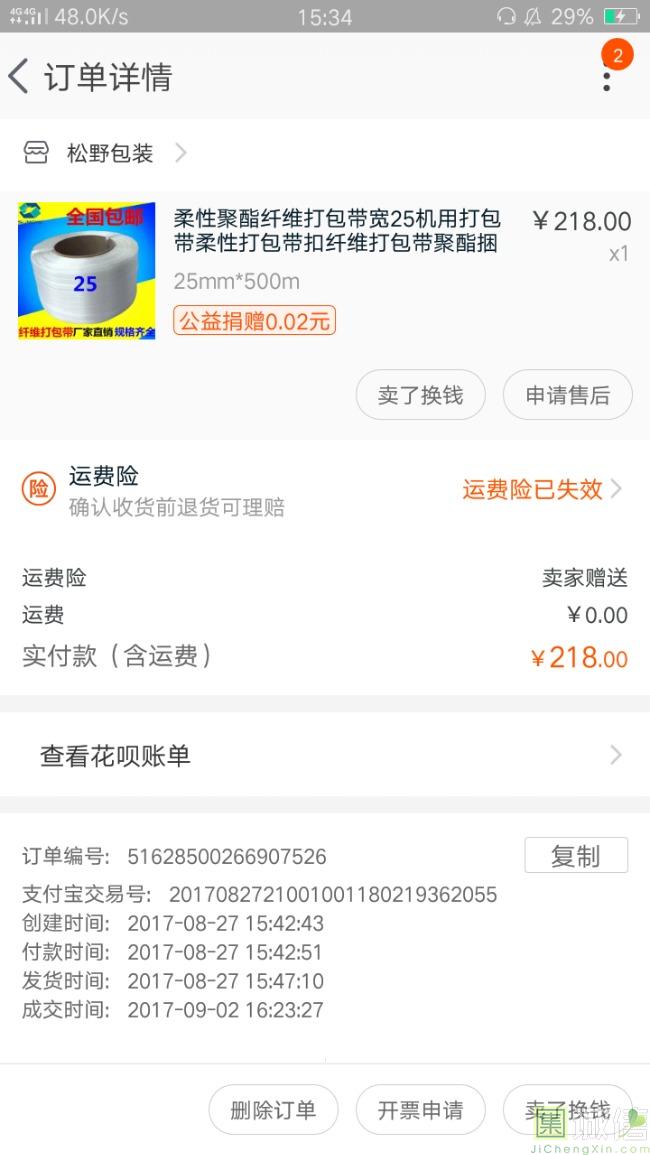The image size is (650, 1155).
Task: Open the three-dot overflow menu
Action: [x=606, y=77]
